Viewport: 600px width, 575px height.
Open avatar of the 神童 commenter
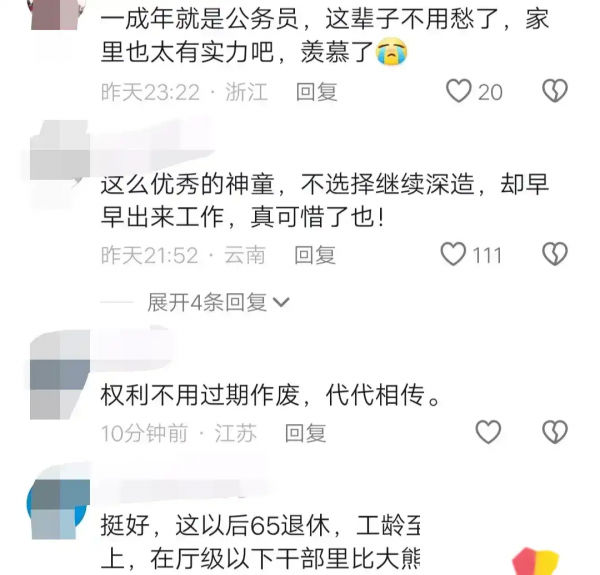(x=58, y=155)
